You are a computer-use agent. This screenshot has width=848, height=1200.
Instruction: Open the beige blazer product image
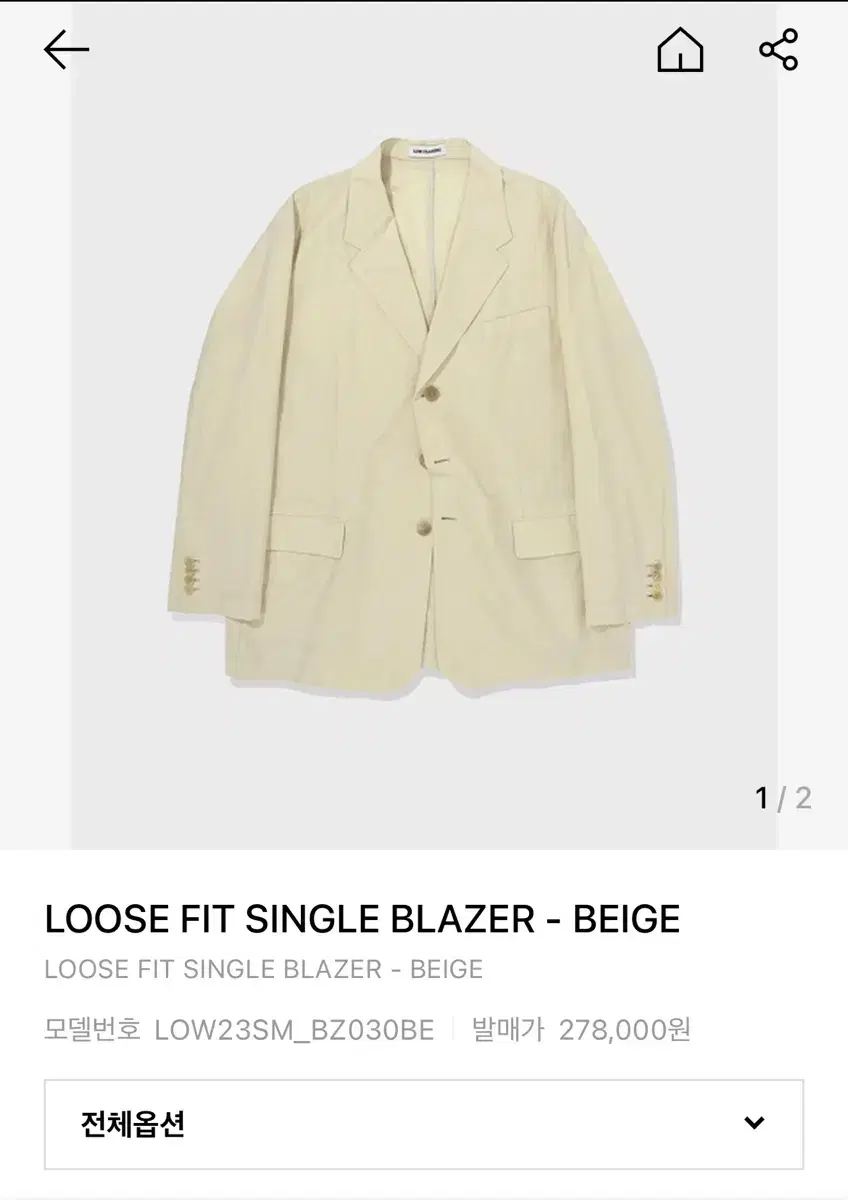[424, 420]
